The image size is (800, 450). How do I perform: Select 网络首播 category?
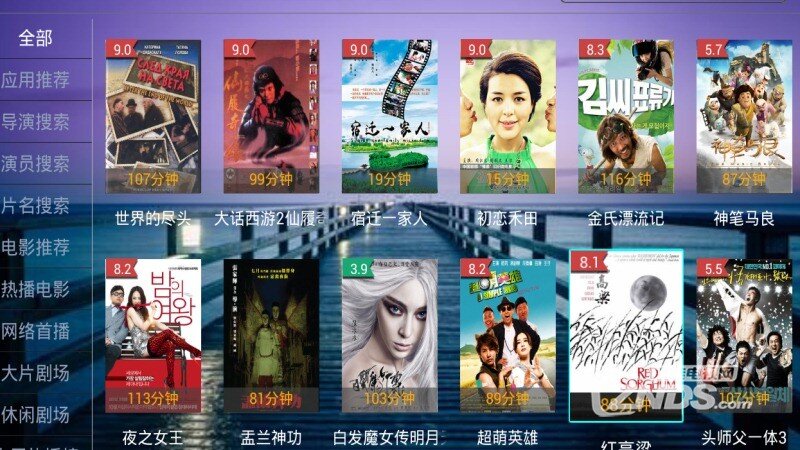point(35,331)
